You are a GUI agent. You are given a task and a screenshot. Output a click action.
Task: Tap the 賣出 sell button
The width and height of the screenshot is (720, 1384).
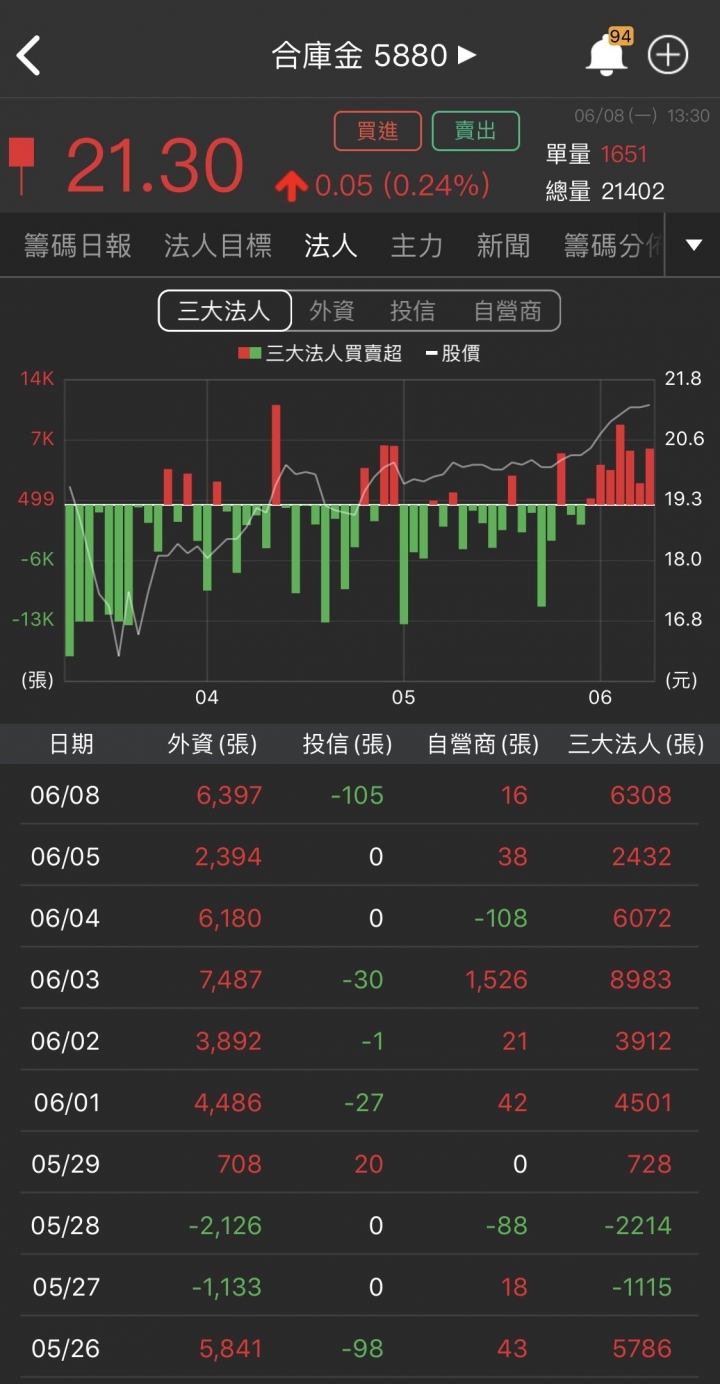[476, 131]
